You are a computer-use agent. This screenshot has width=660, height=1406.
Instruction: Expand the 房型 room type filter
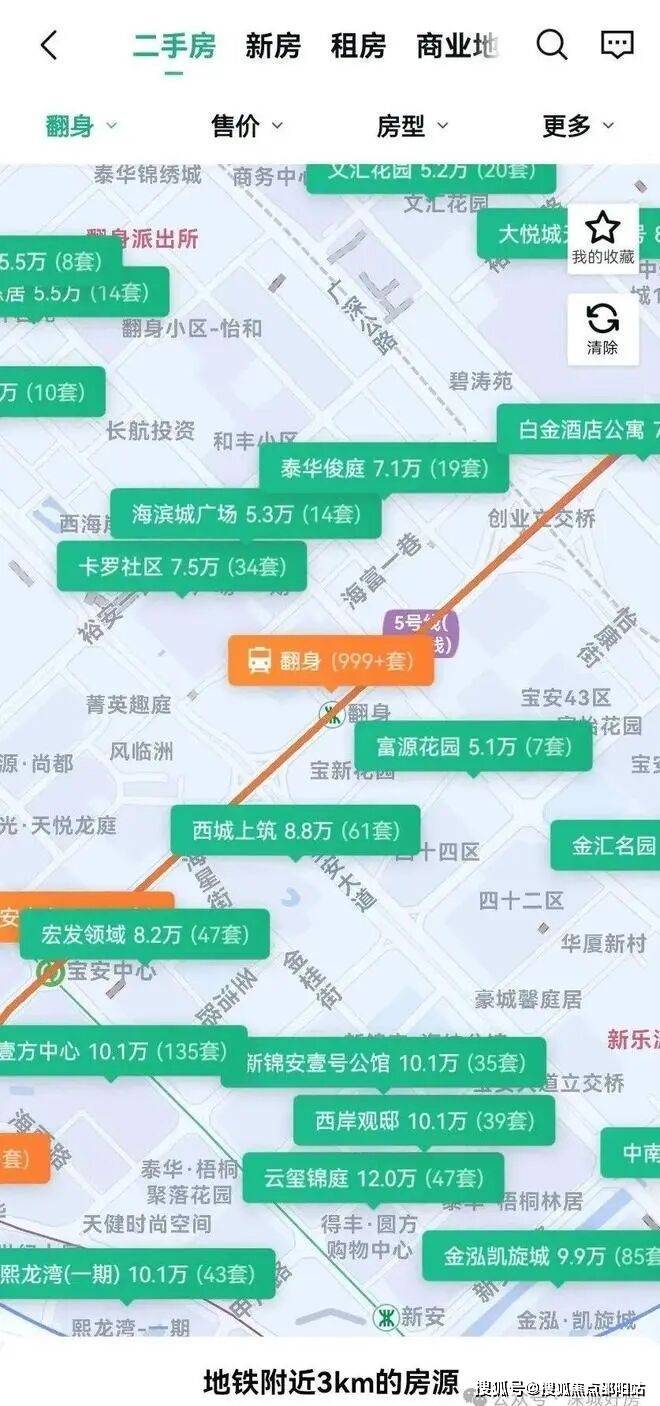click(412, 126)
